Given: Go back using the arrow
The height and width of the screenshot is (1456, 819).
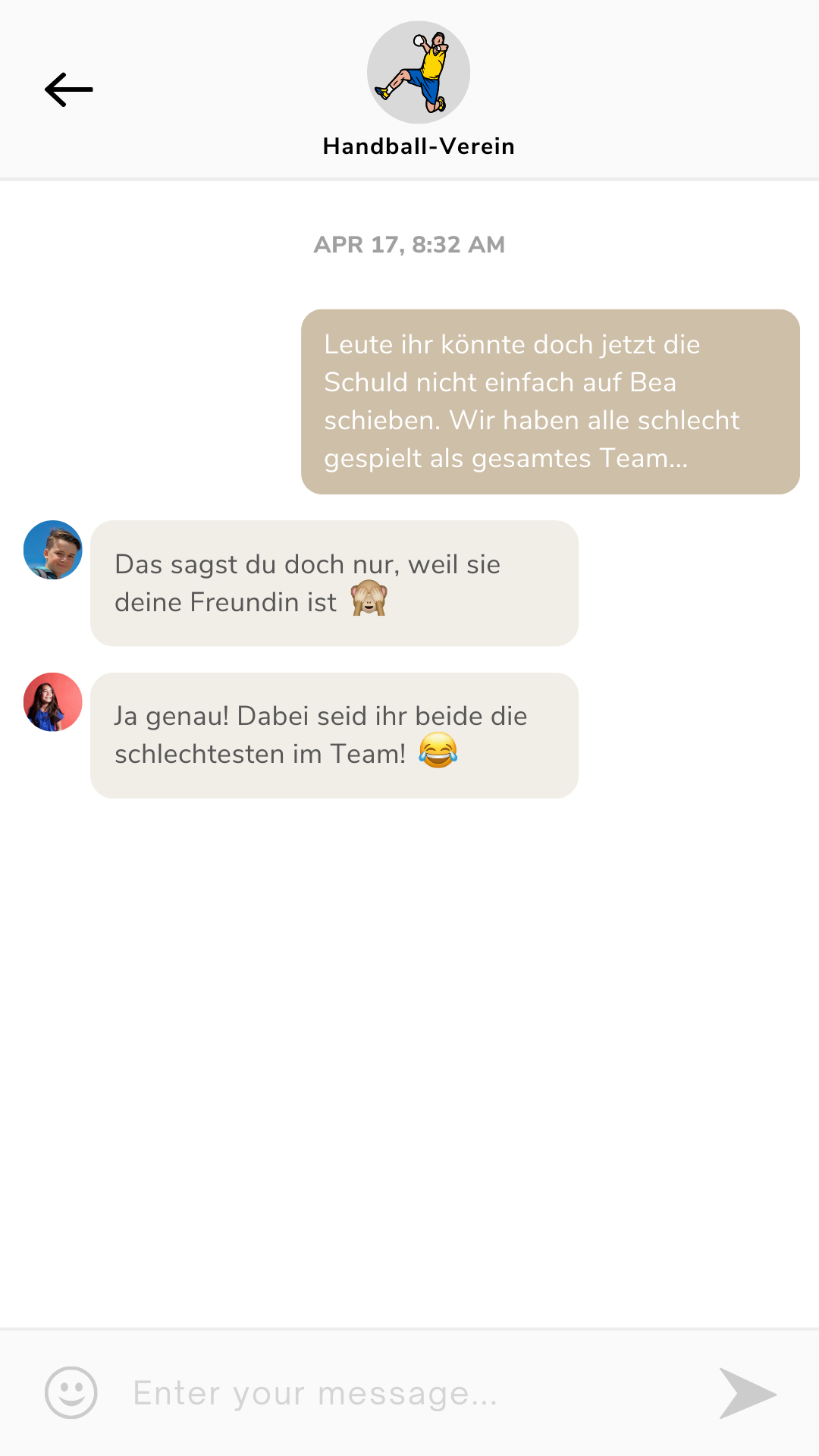Looking at the screenshot, I should tap(68, 89).
